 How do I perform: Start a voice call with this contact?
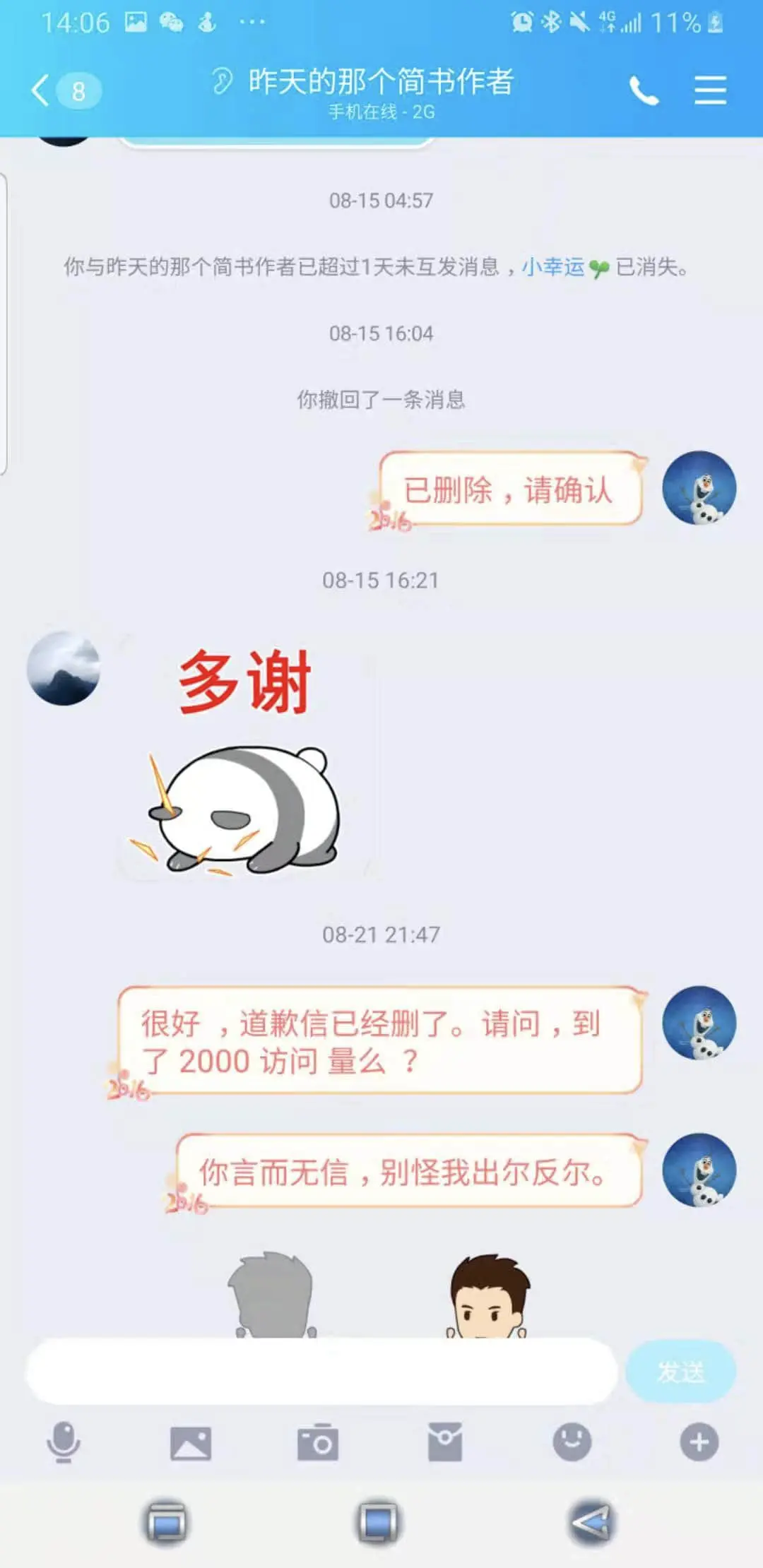click(x=644, y=90)
